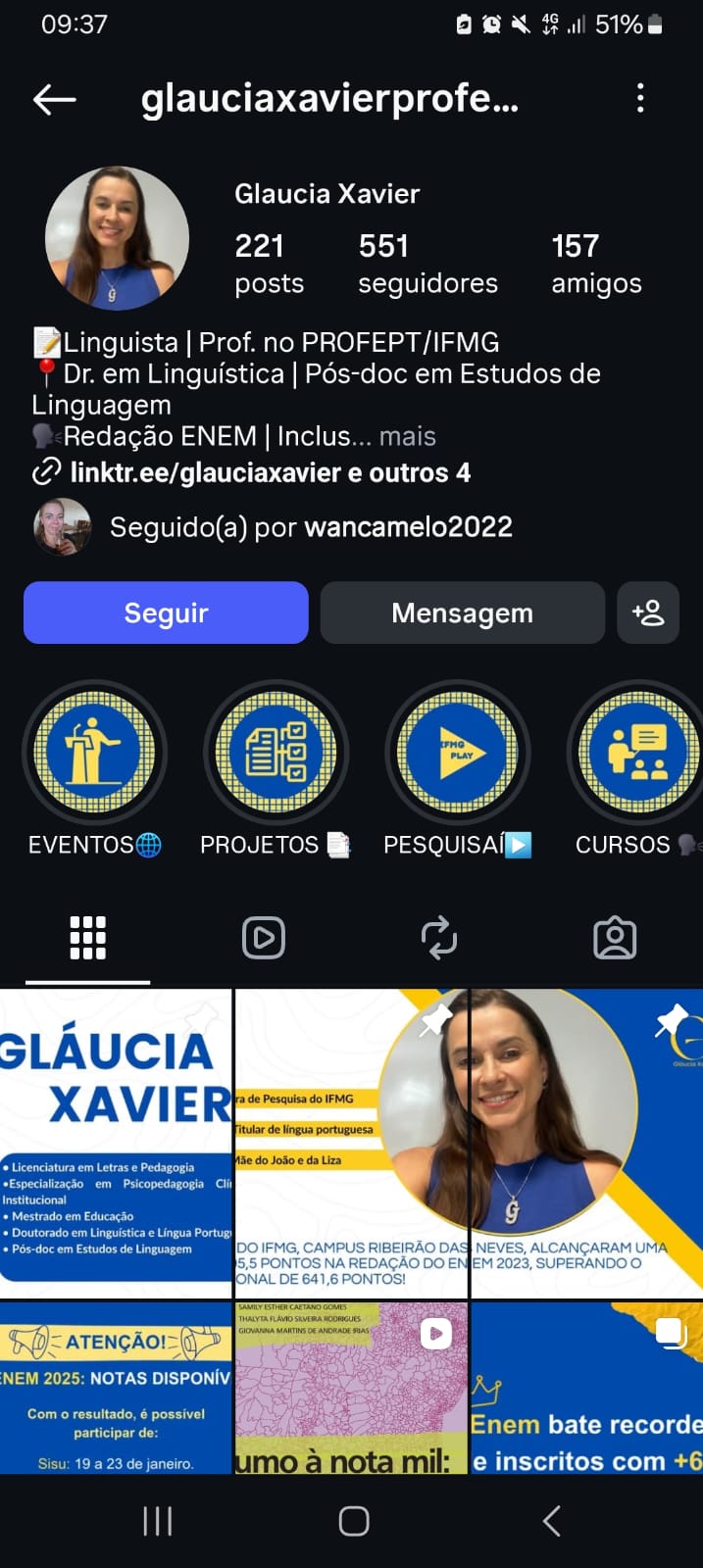Send a message via Mensagem button
This screenshot has height=1568, width=703.
click(x=462, y=612)
